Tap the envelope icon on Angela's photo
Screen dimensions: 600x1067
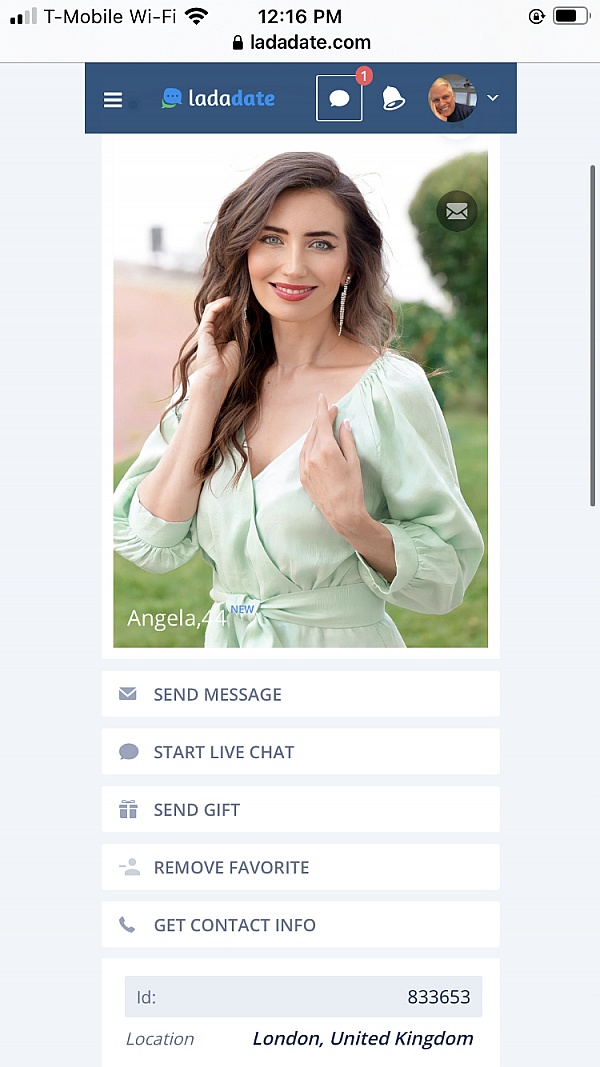point(457,211)
